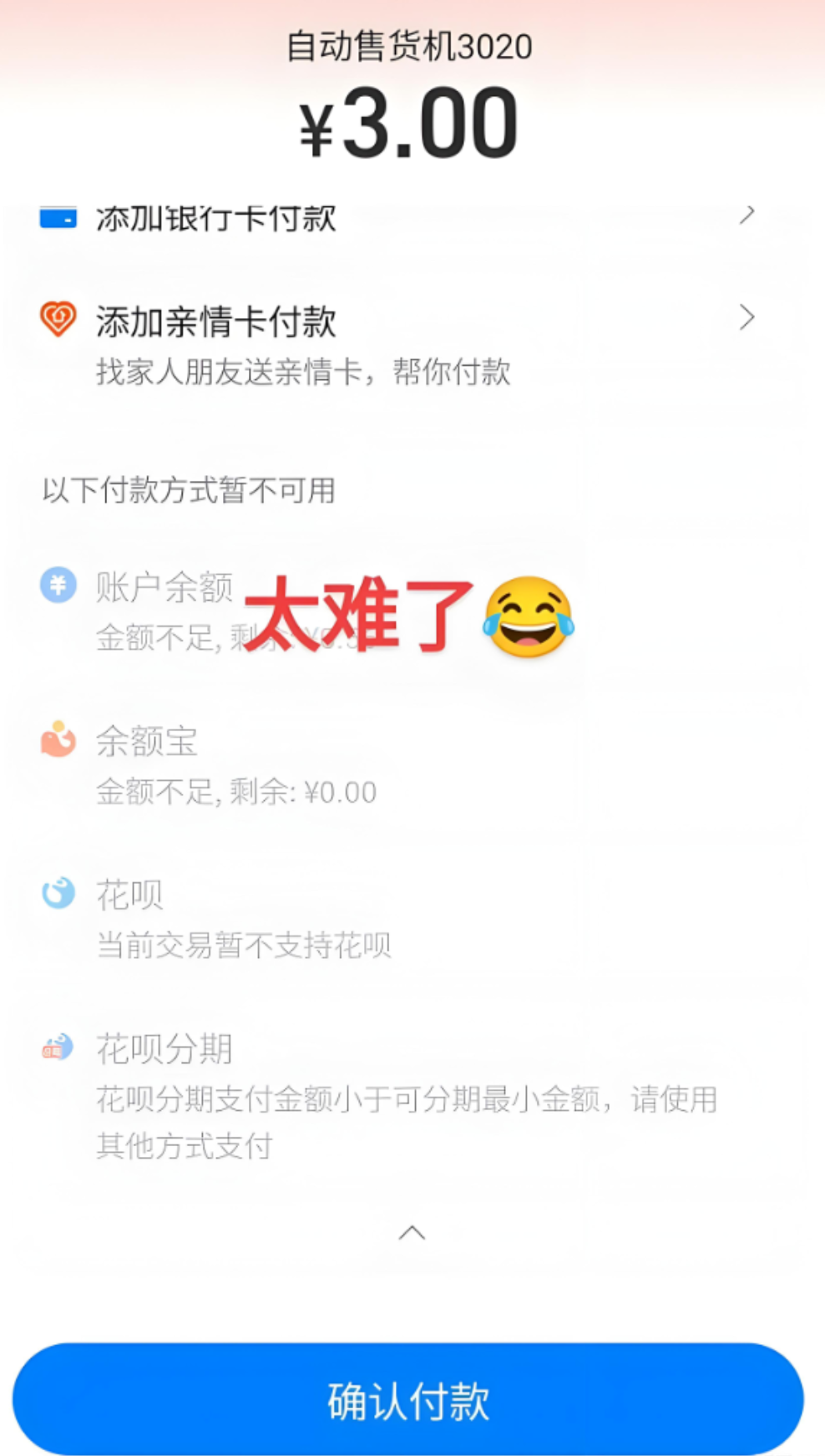Select 添加银行卡付款 option

215,218
